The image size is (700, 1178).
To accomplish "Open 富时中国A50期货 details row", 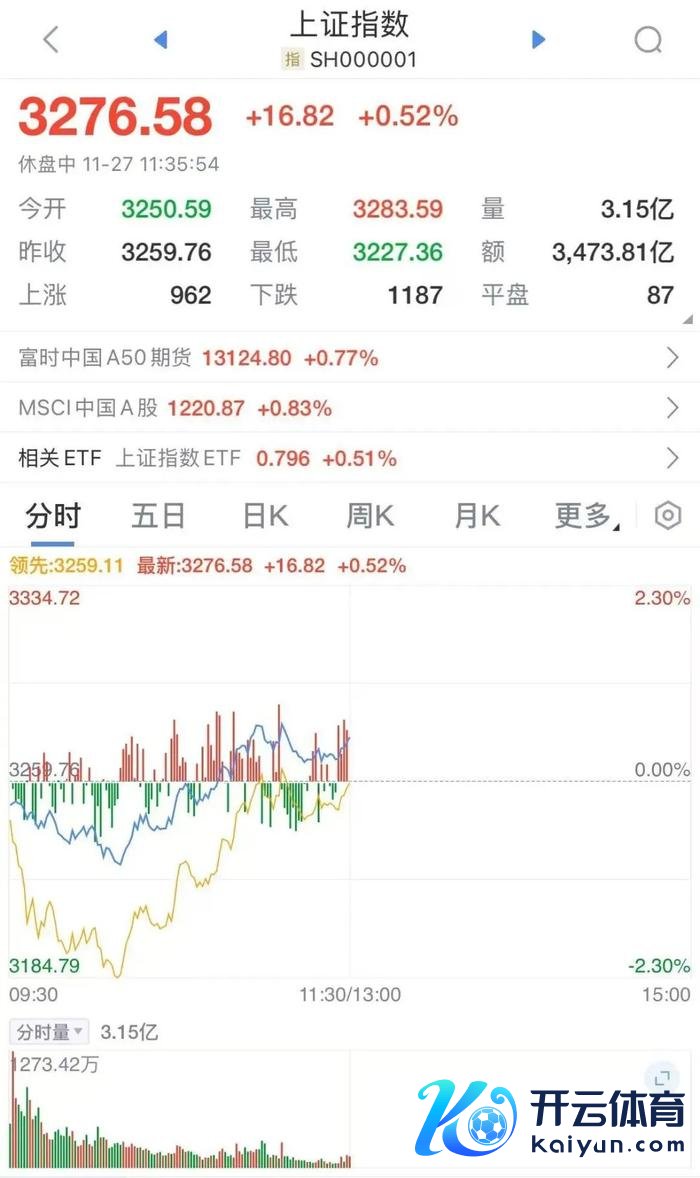I will coord(350,358).
